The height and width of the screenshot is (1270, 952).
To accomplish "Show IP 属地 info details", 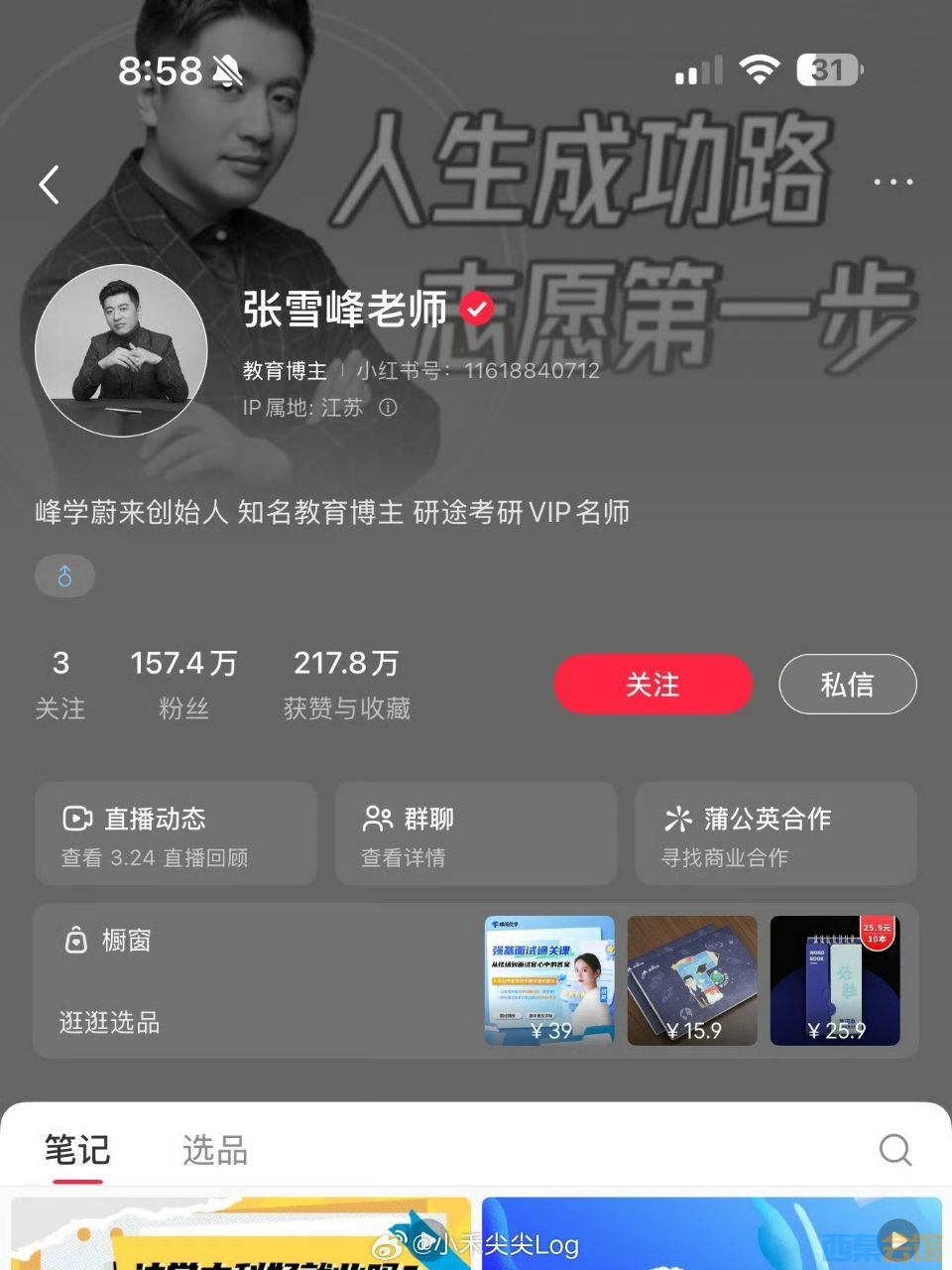I will [388, 408].
